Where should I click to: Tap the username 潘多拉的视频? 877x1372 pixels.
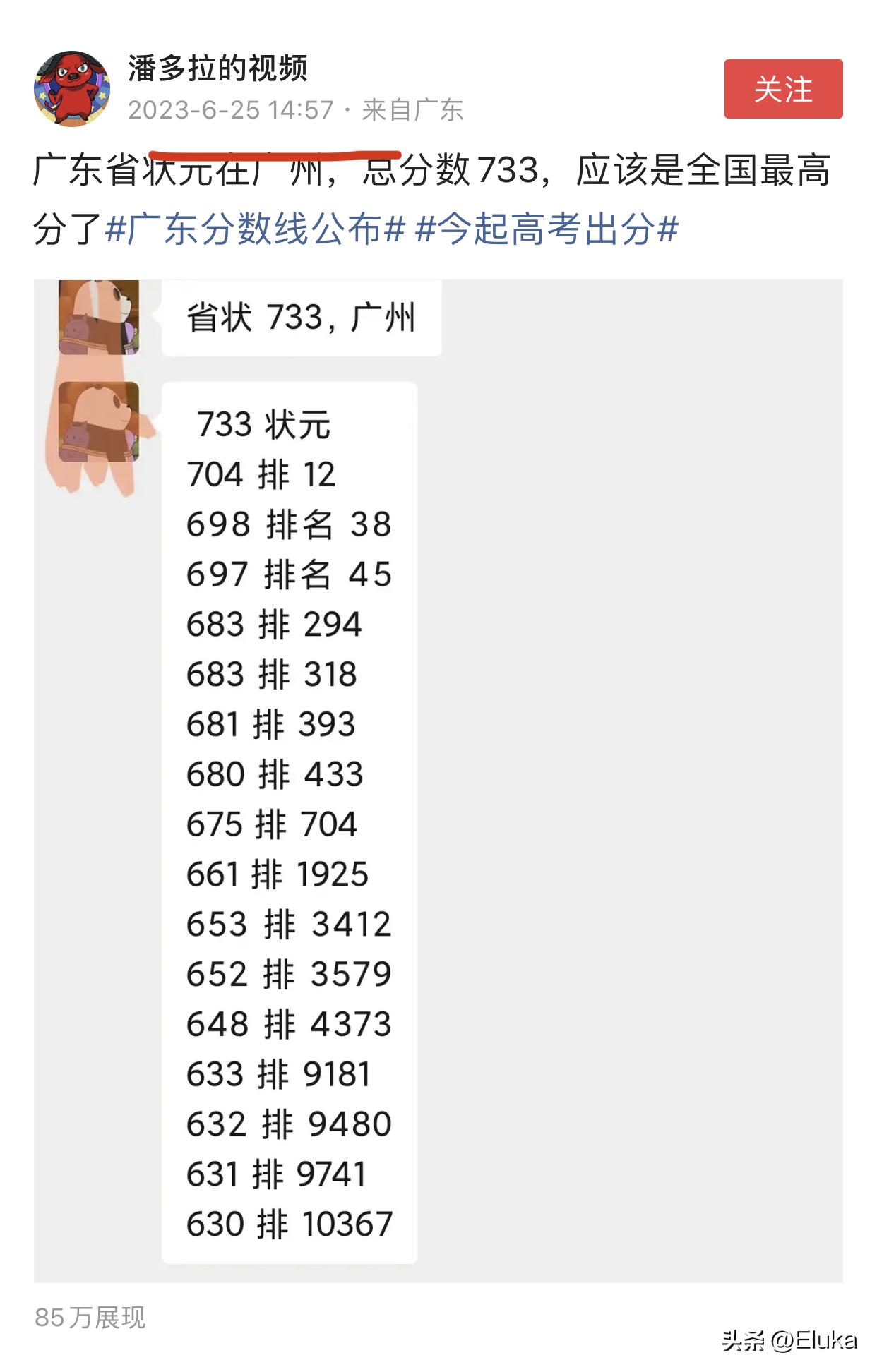(x=217, y=68)
